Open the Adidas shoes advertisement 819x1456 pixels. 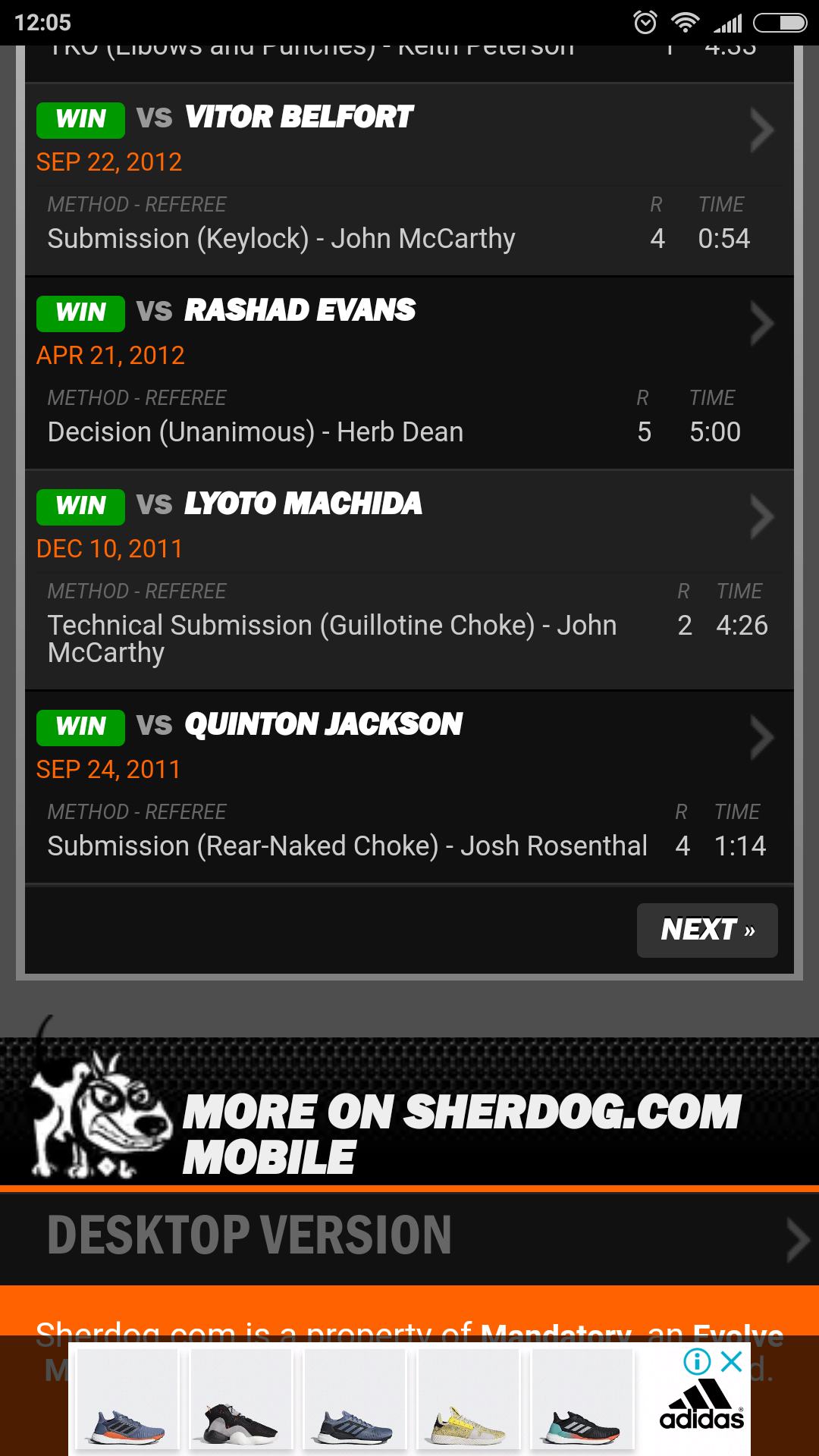coord(409,1398)
